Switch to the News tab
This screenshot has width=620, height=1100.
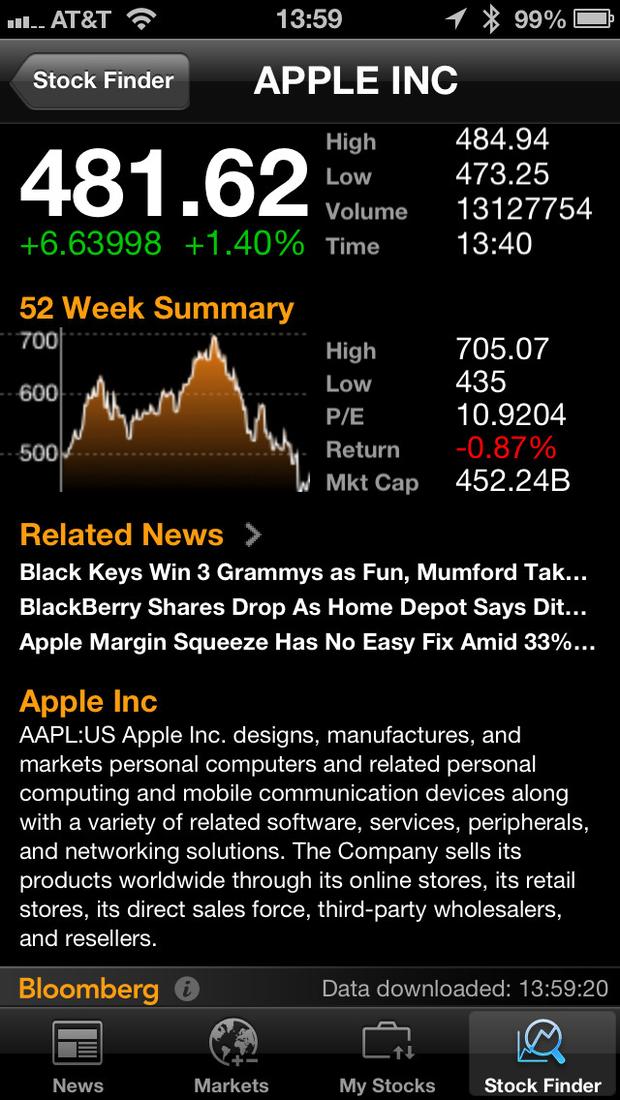[78, 1054]
